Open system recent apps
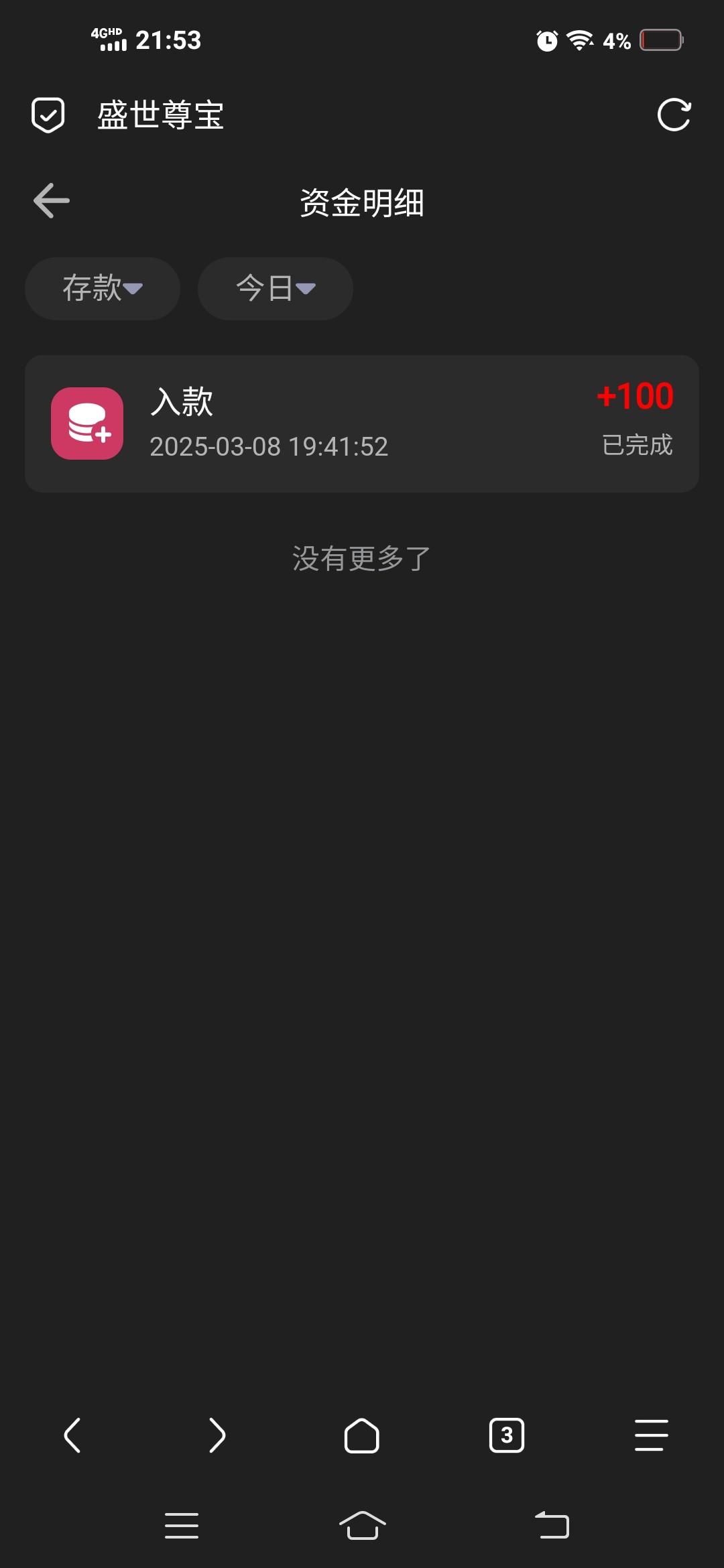Viewport: 724px width, 1568px height. tap(182, 1526)
